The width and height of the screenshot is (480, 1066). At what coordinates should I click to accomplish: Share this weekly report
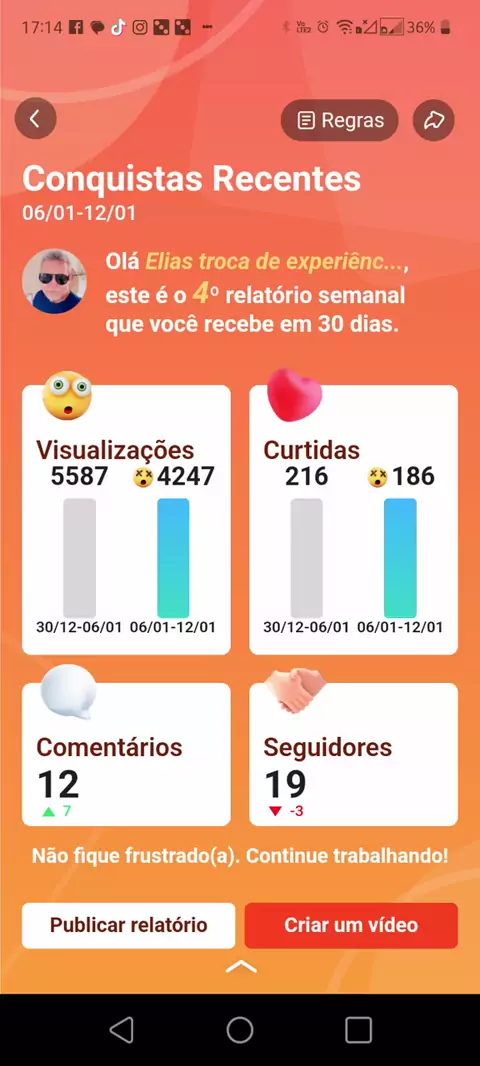point(434,120)
